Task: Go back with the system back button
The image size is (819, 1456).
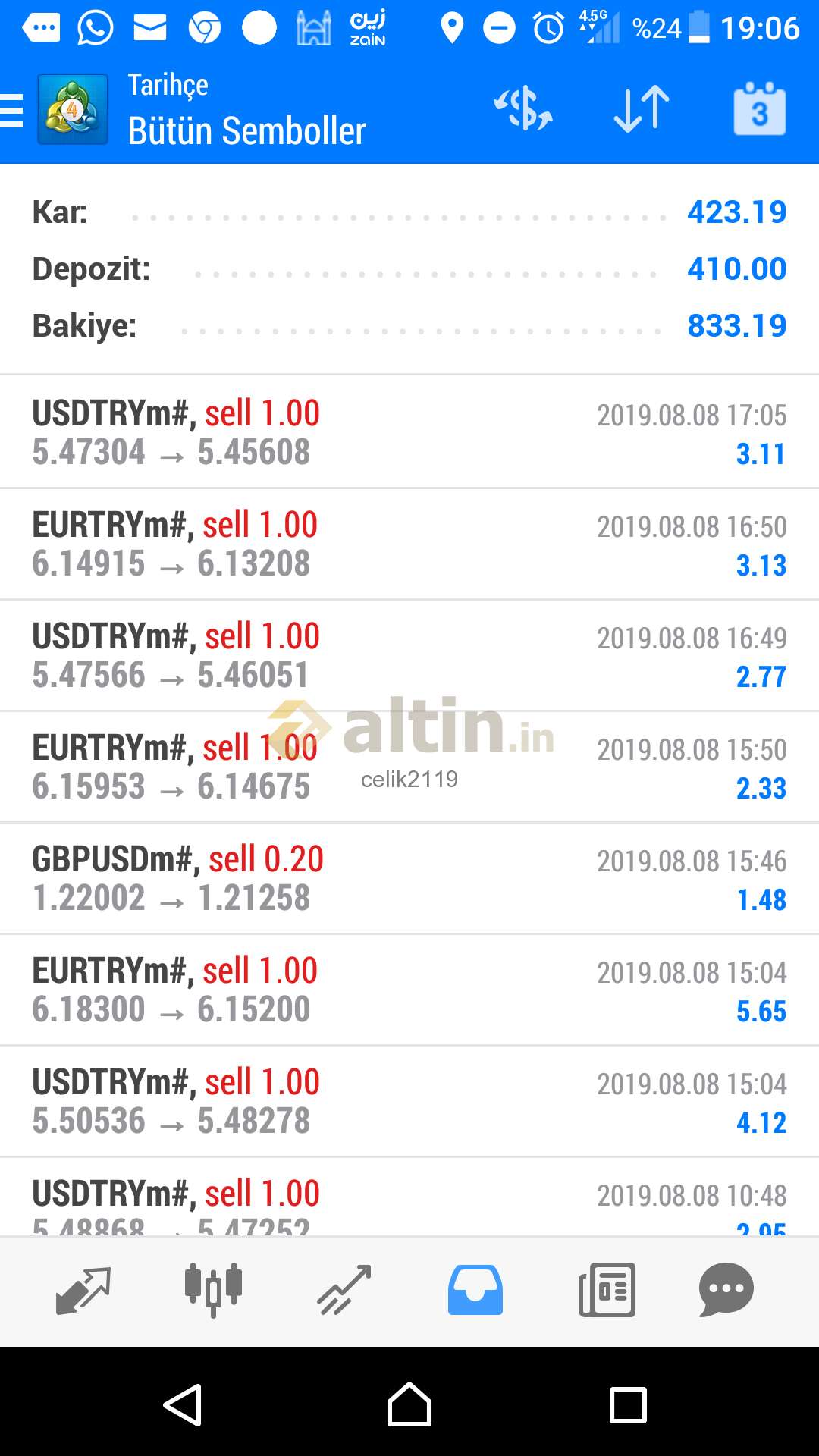Action: [183, 1405]
